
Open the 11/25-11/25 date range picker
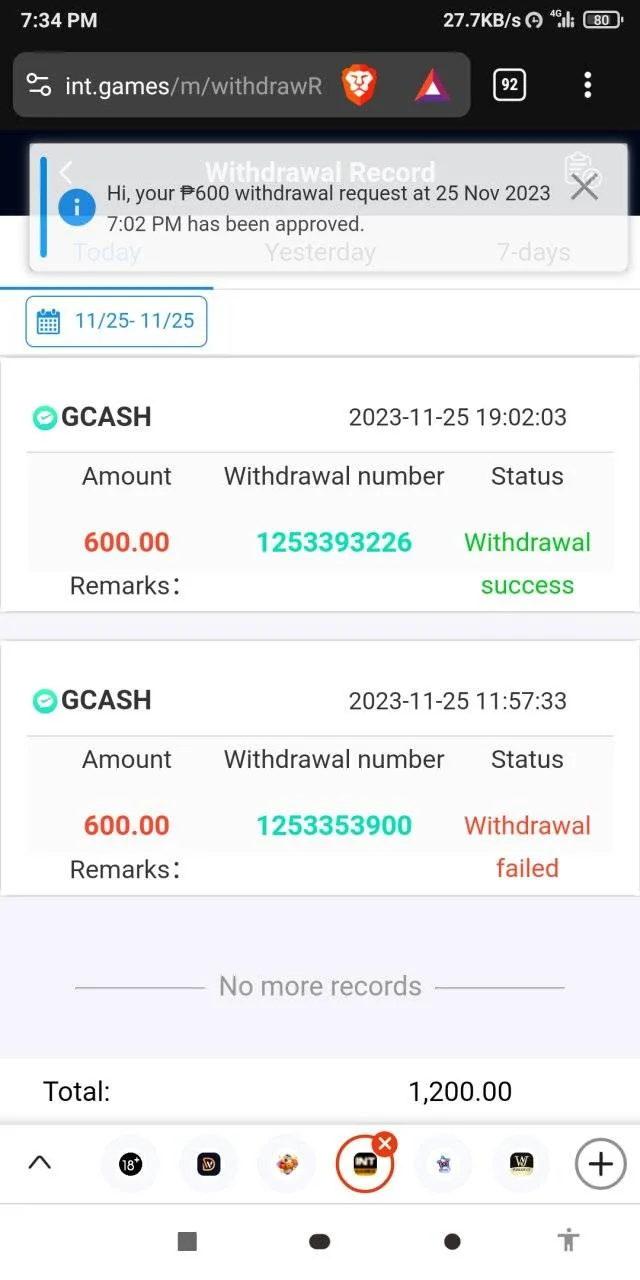(x=116, y=321)
